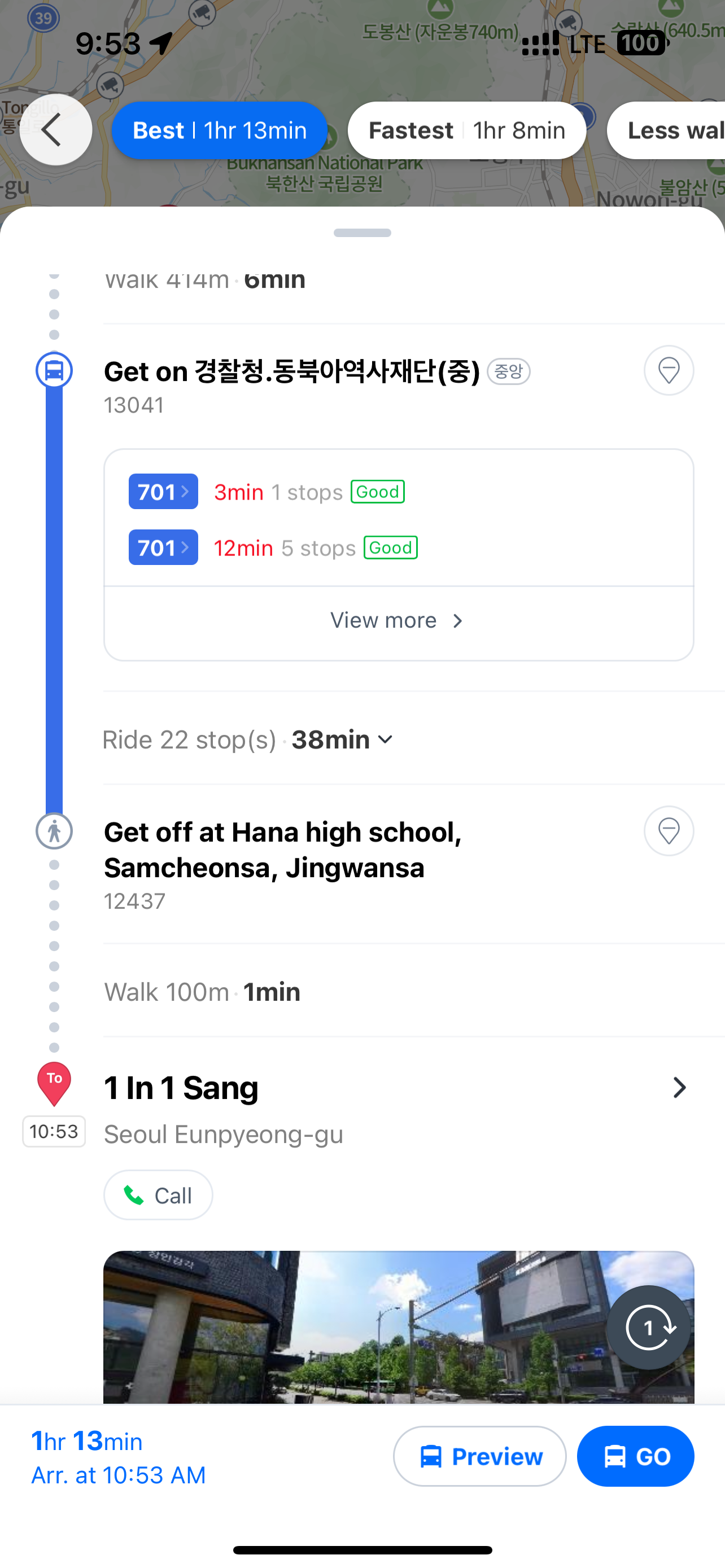The image size is (725, 1568).
Task: Select the Best 1hr 13min route
Action: coord(219,130)
